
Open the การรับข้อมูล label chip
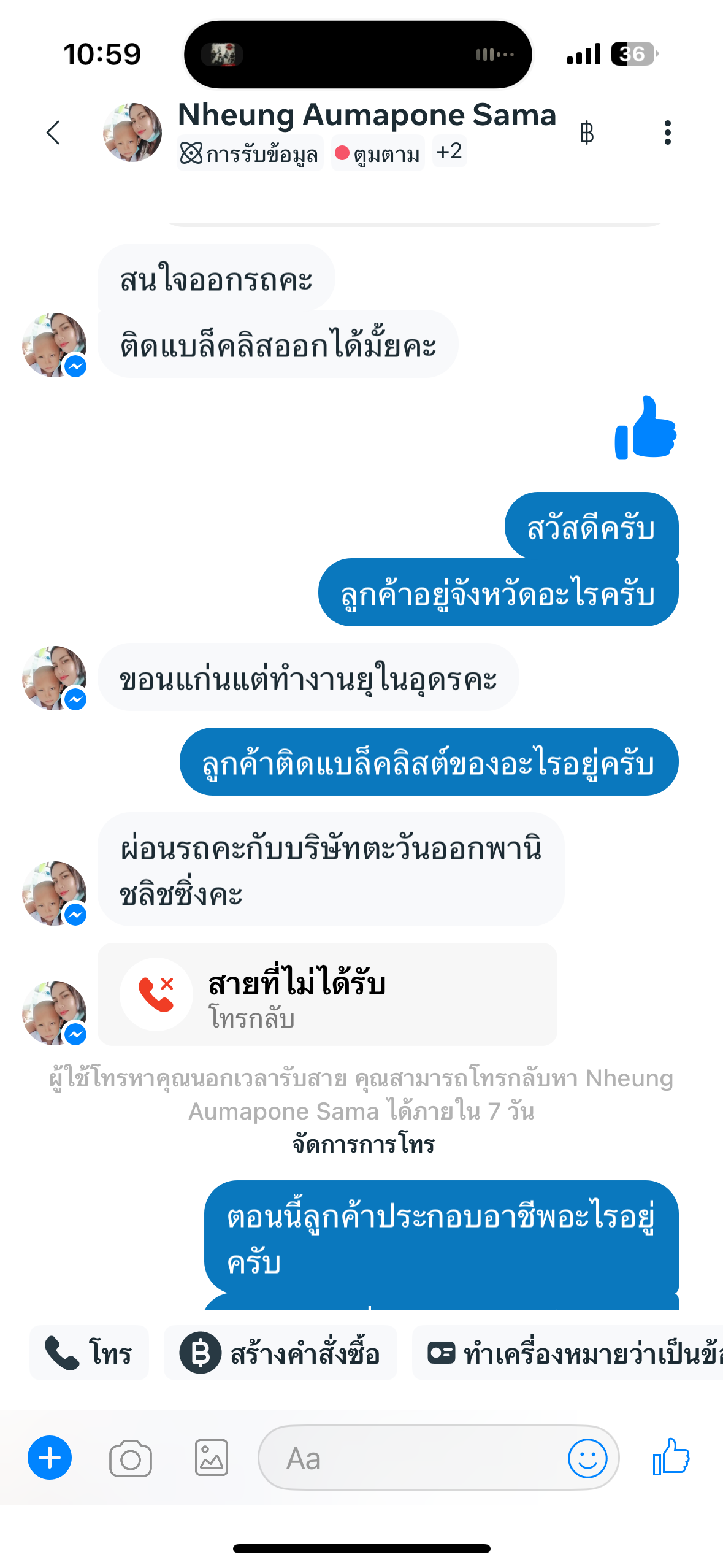[x=250, y=153]
